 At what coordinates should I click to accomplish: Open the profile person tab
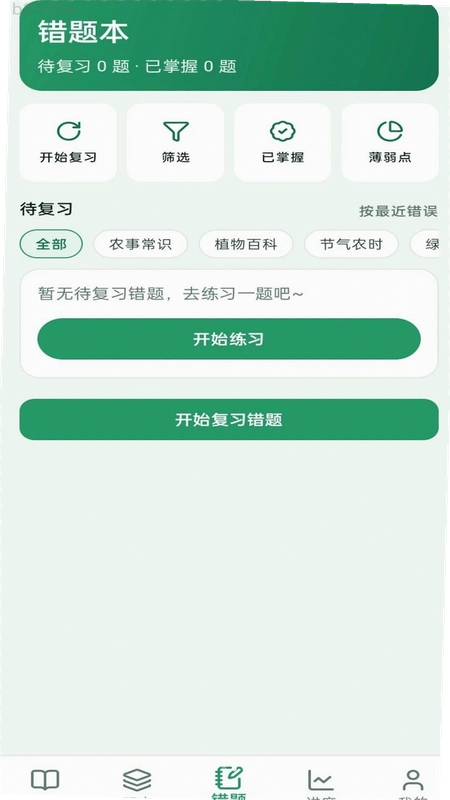point(412,782)
